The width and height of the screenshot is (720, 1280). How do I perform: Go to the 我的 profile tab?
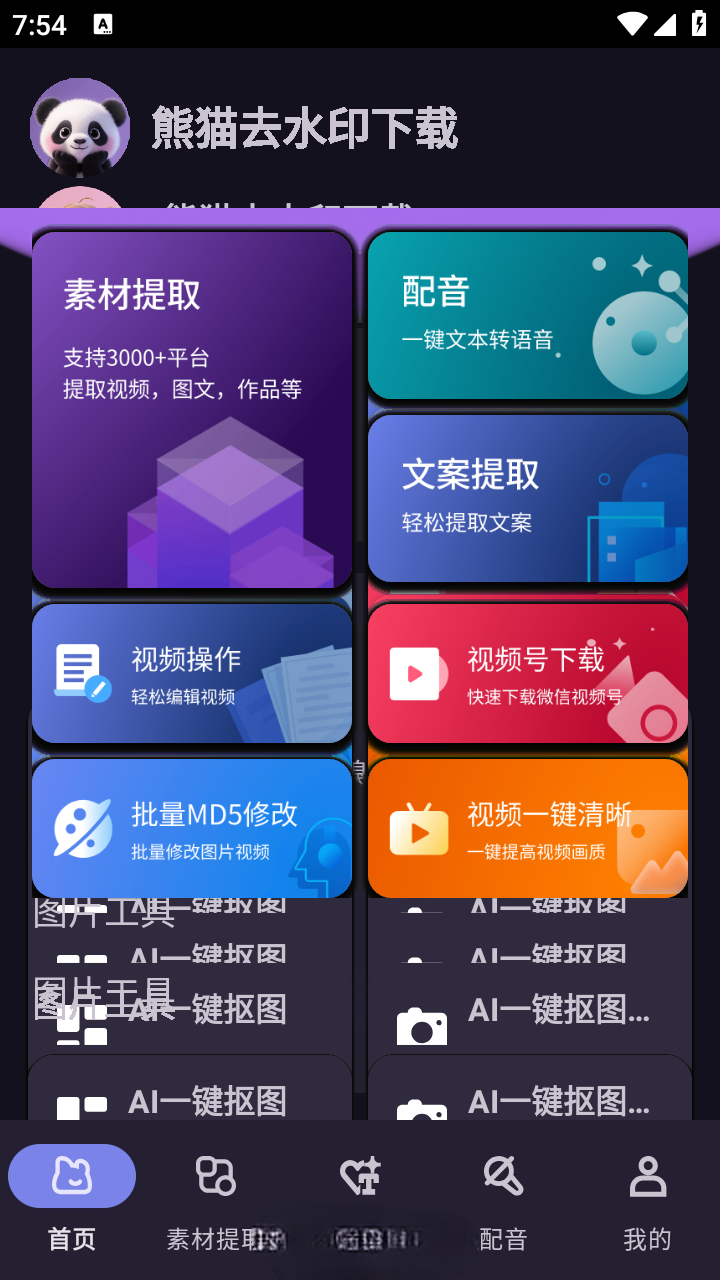[x=647, y=1198]
